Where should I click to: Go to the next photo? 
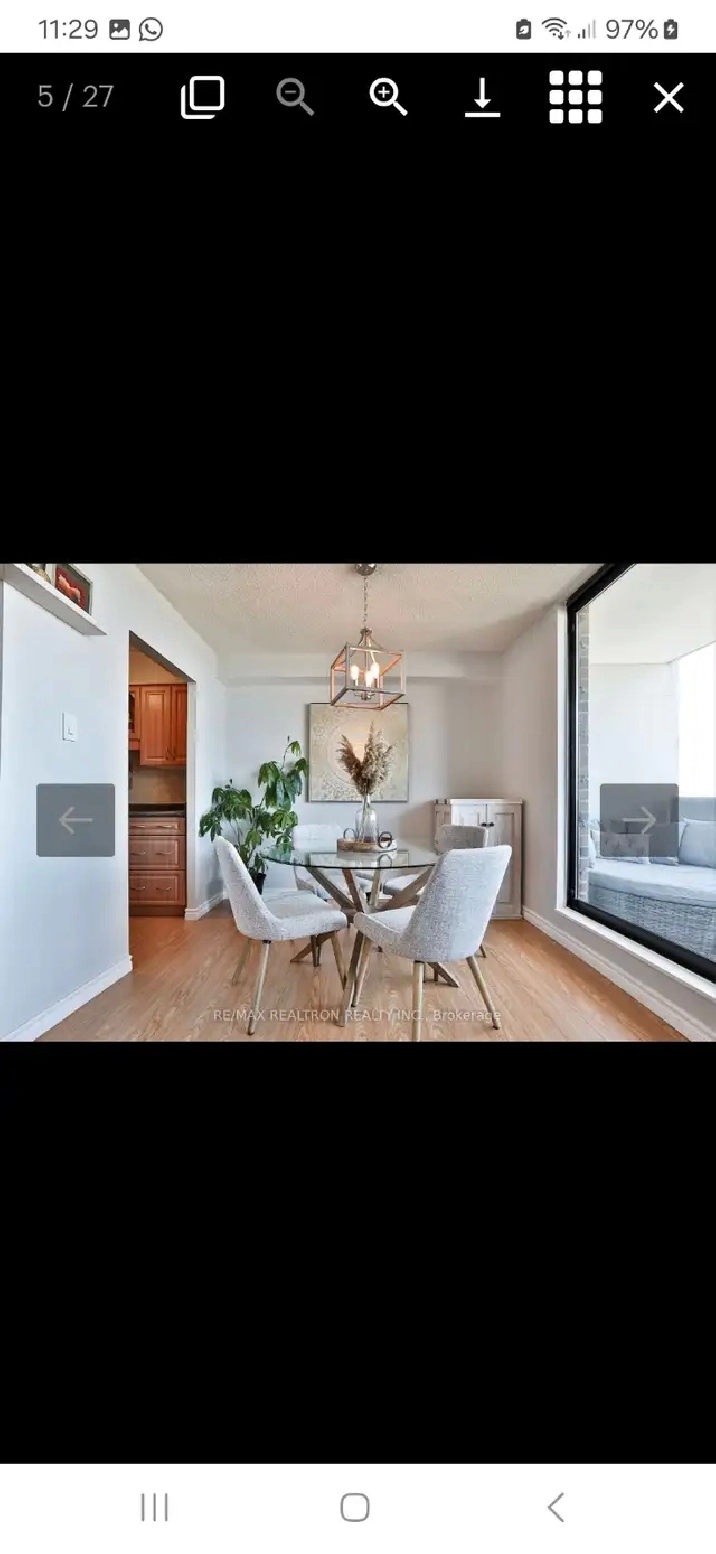(x=639, y=820)
